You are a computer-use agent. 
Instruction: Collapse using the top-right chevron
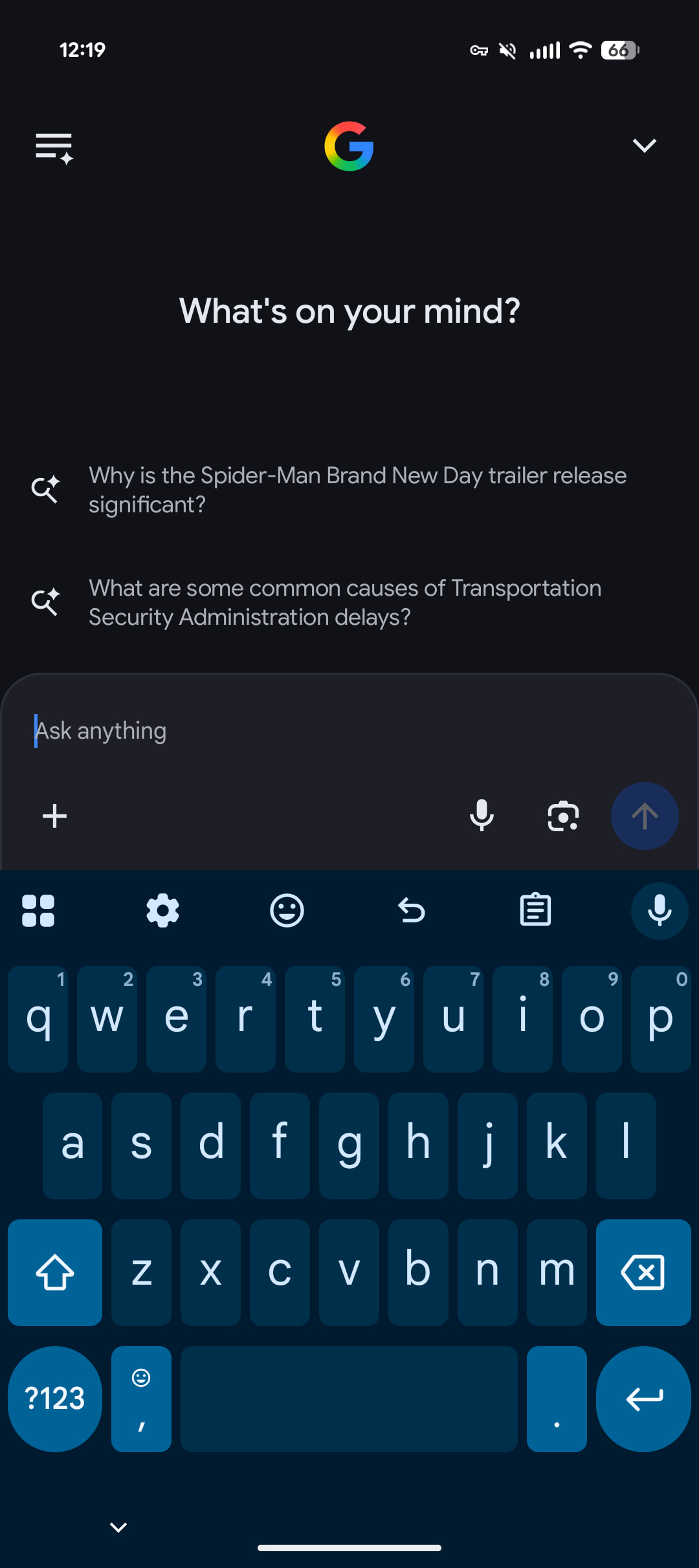pos(644,146)
